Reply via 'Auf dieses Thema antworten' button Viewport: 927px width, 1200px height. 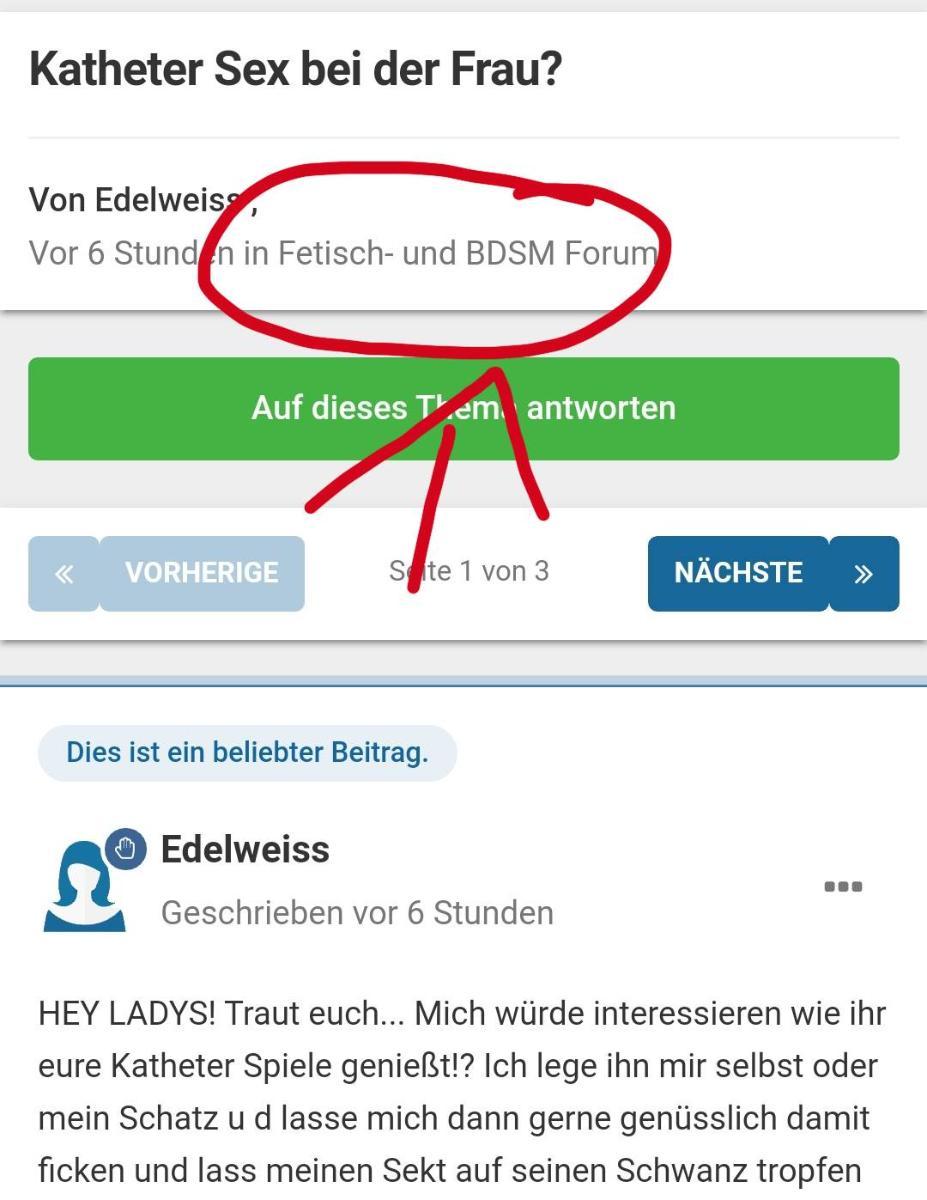463,408
